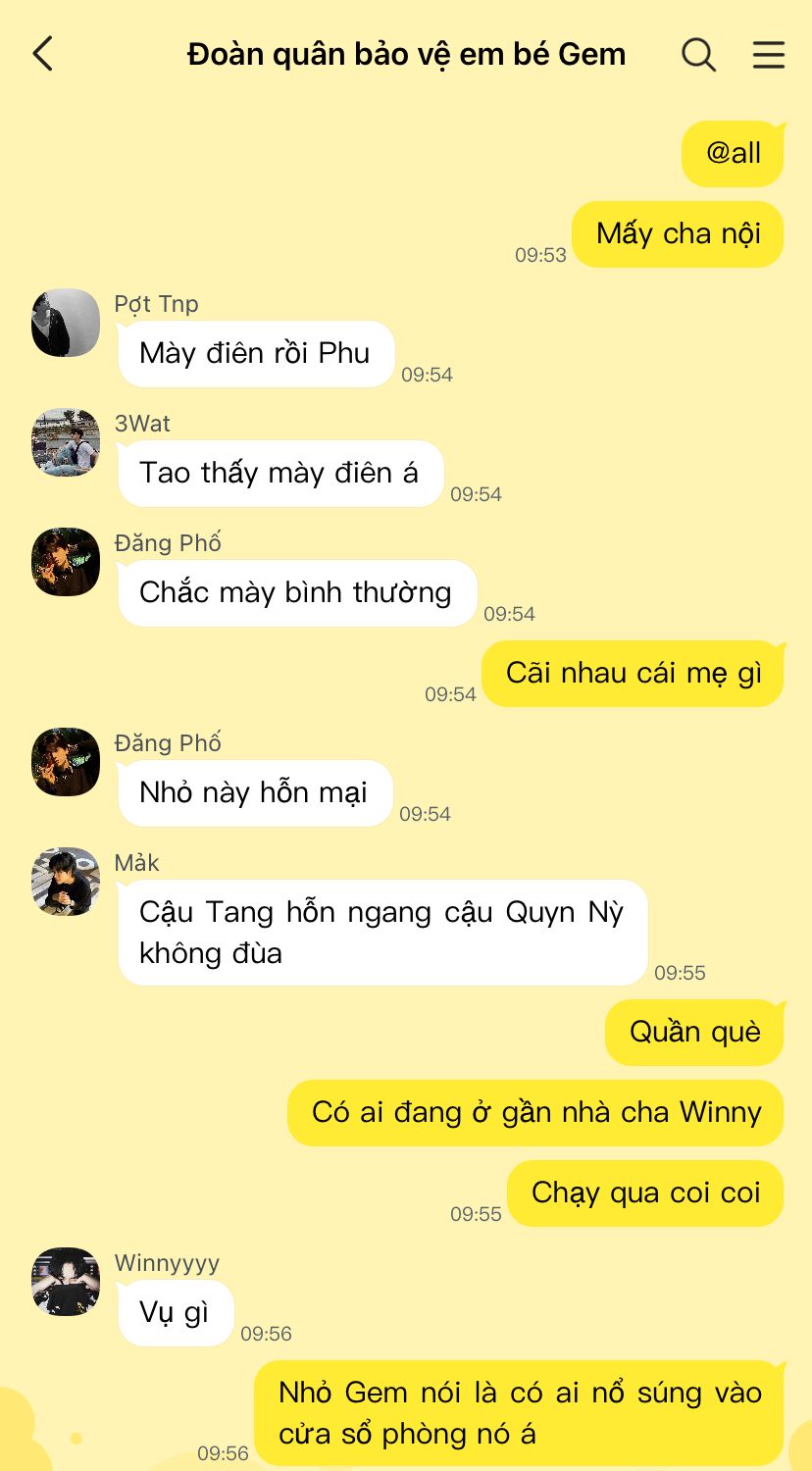Tap Đăng Phố's avatar beside 'Chắc mày bình thường'
This screenshot has height=1471, width=812.
66,562
